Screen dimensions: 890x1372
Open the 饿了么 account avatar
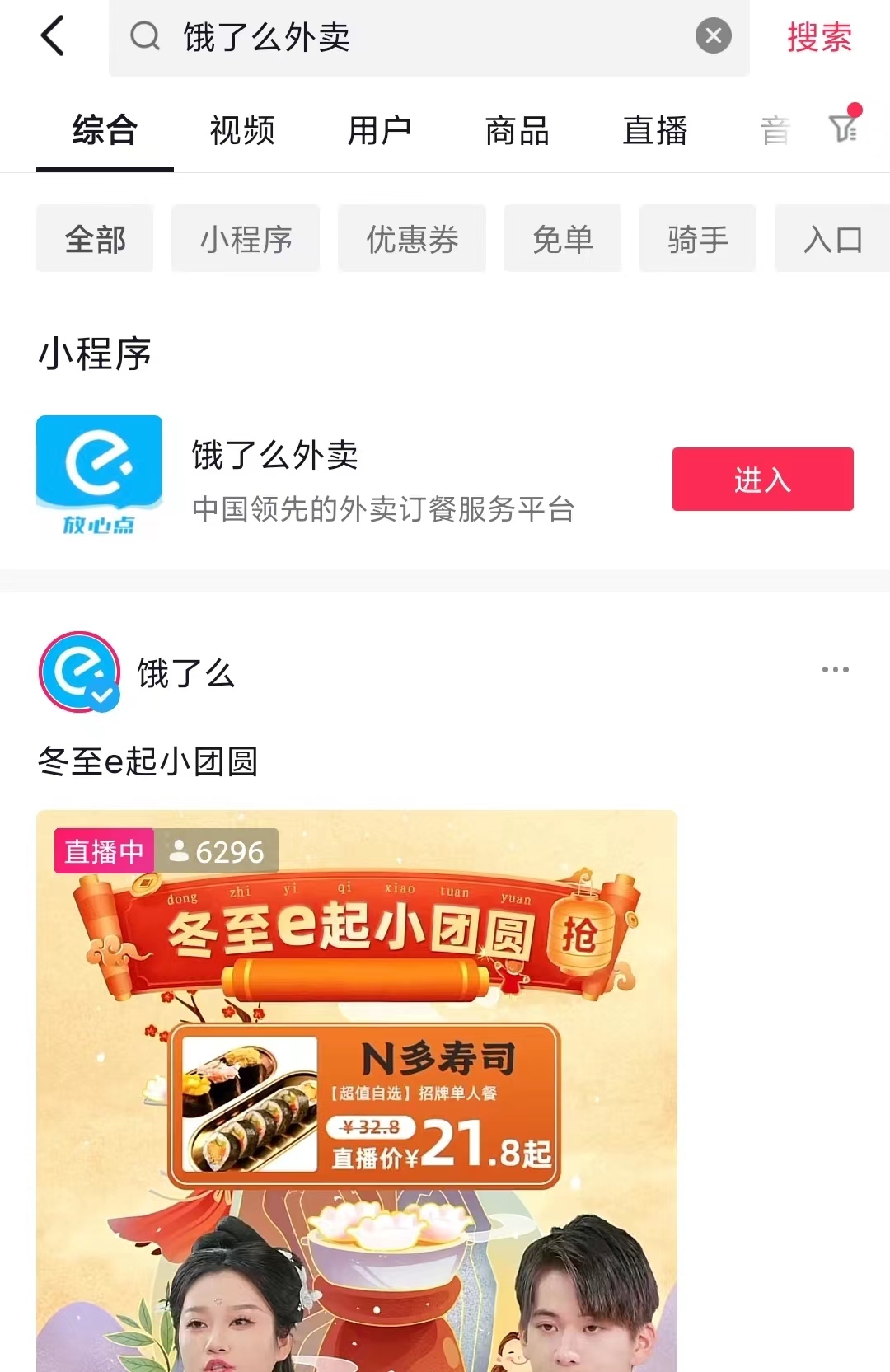(x=80, y=672)
